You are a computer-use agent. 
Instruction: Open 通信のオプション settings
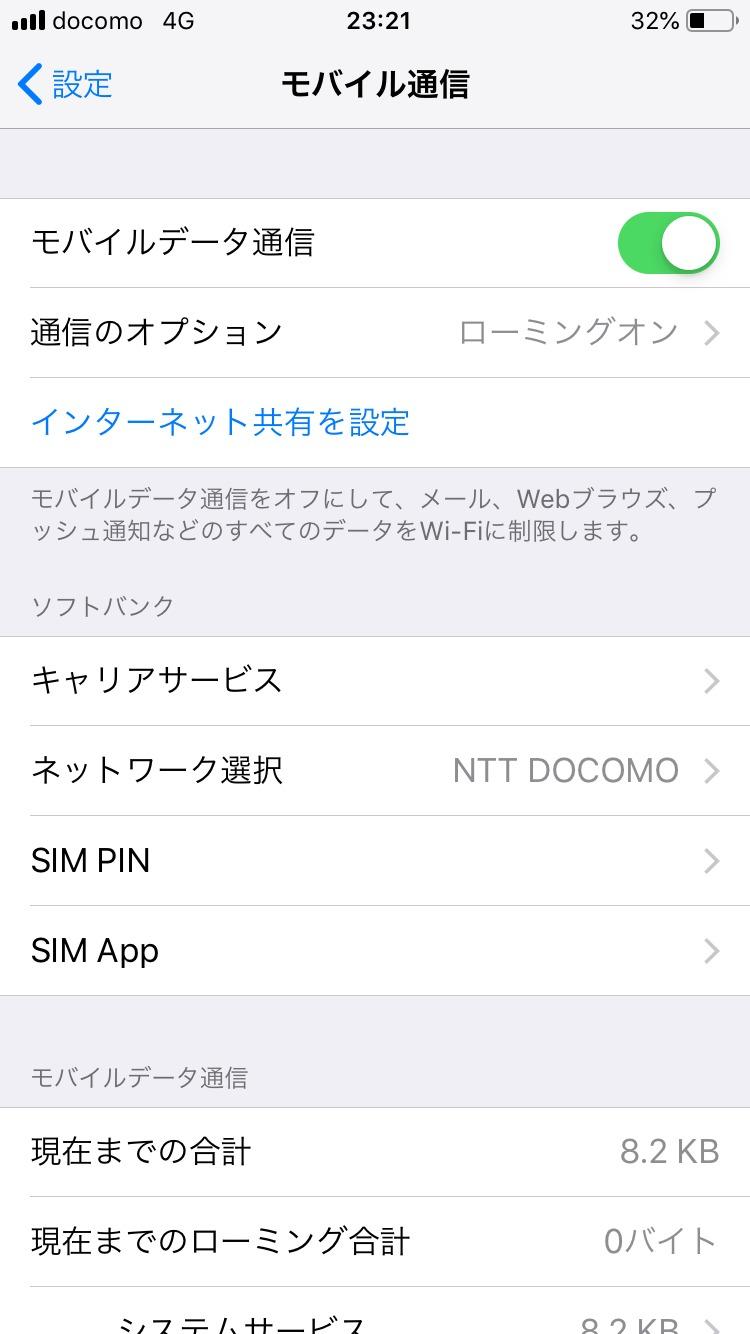coord(375,332)
